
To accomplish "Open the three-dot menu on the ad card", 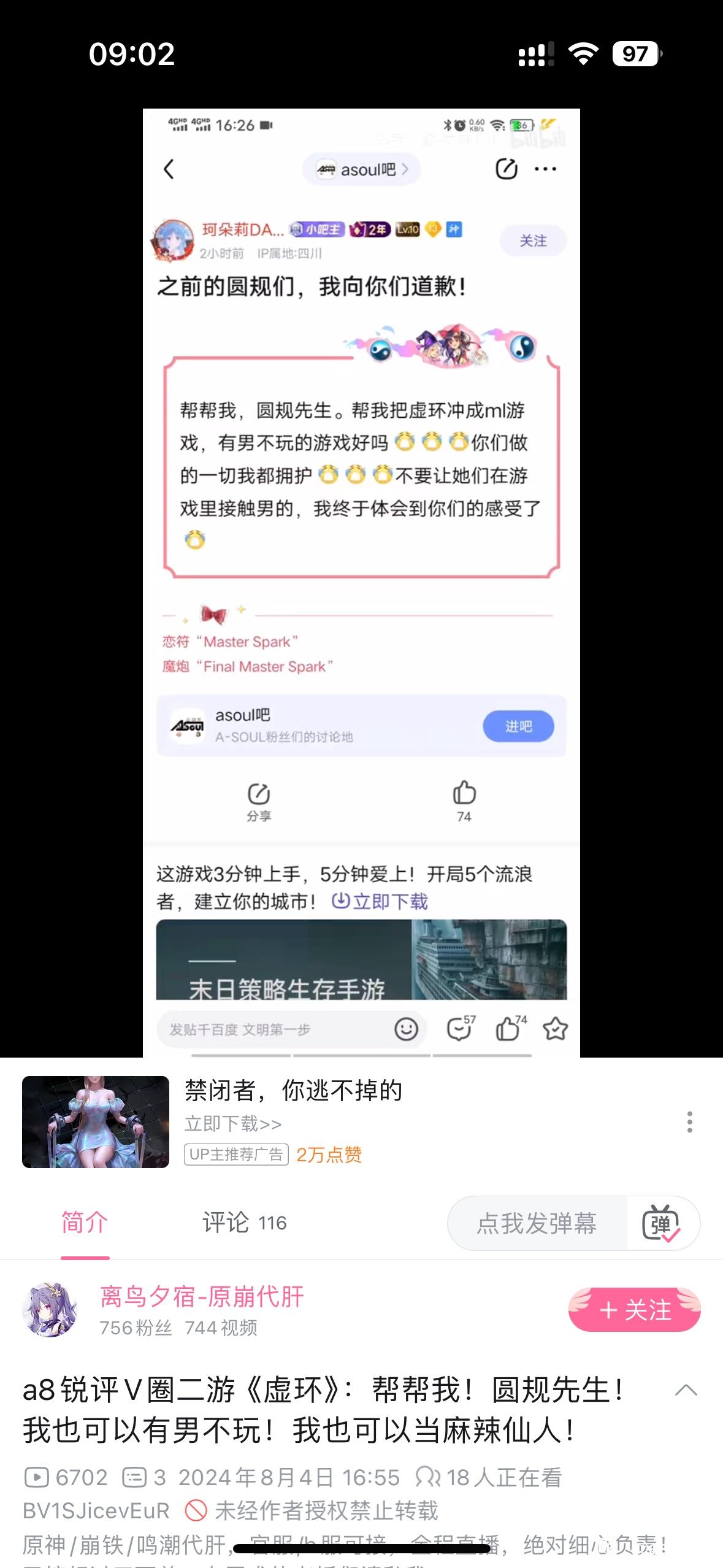I will pos(689,1121).
